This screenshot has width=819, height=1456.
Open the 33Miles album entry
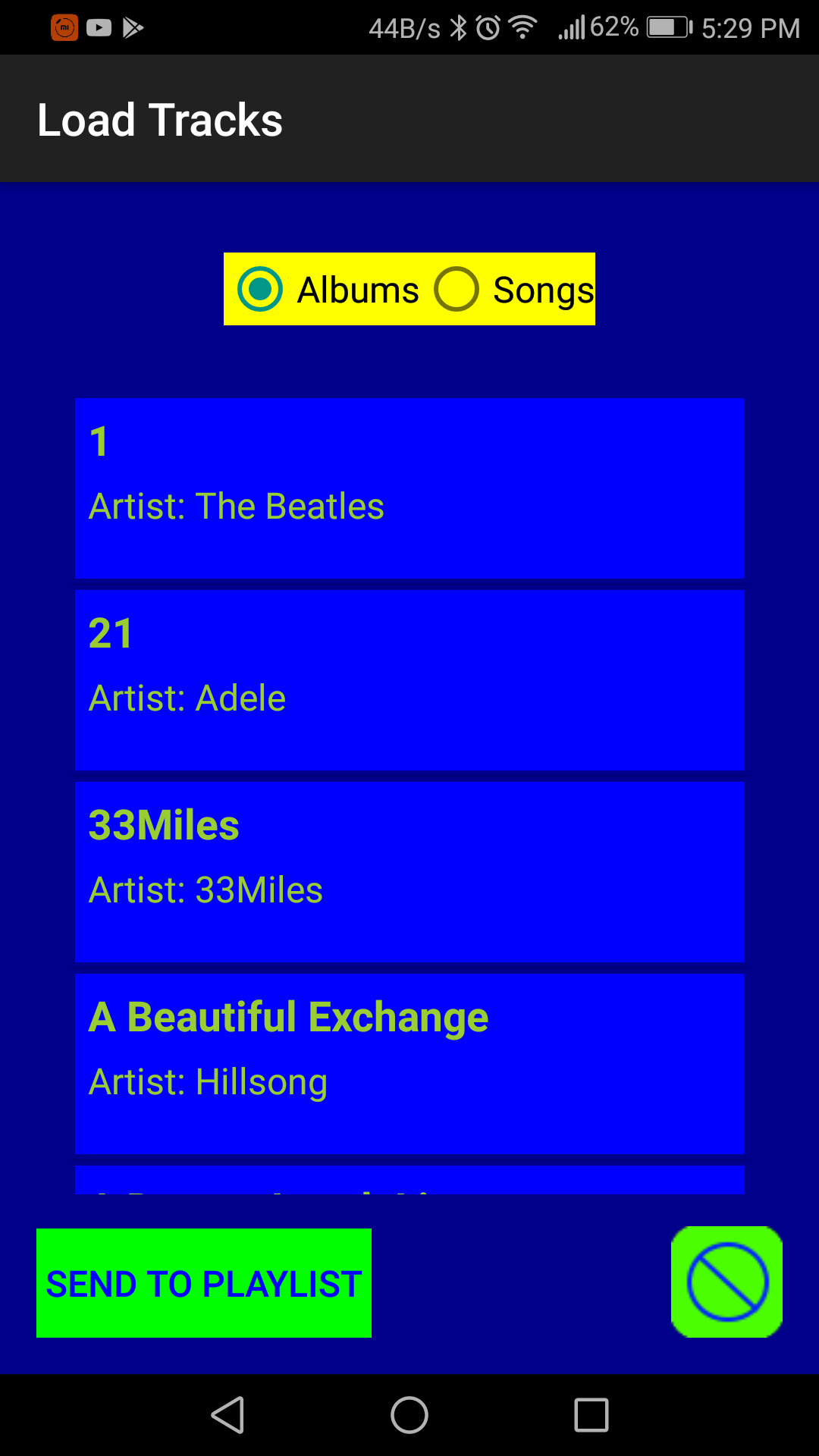[409, 871]
